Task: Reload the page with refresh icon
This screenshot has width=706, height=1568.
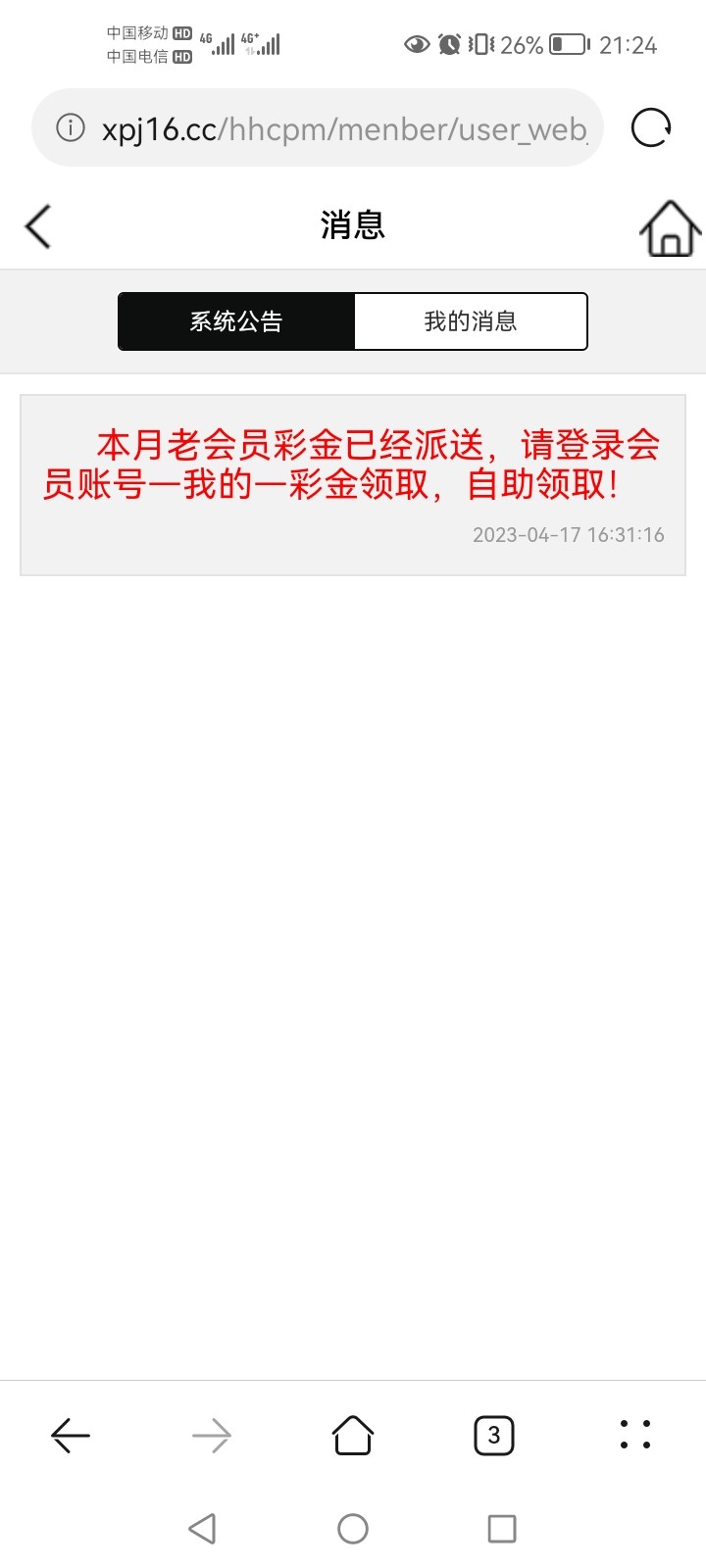Action: (x=651, y=128)
